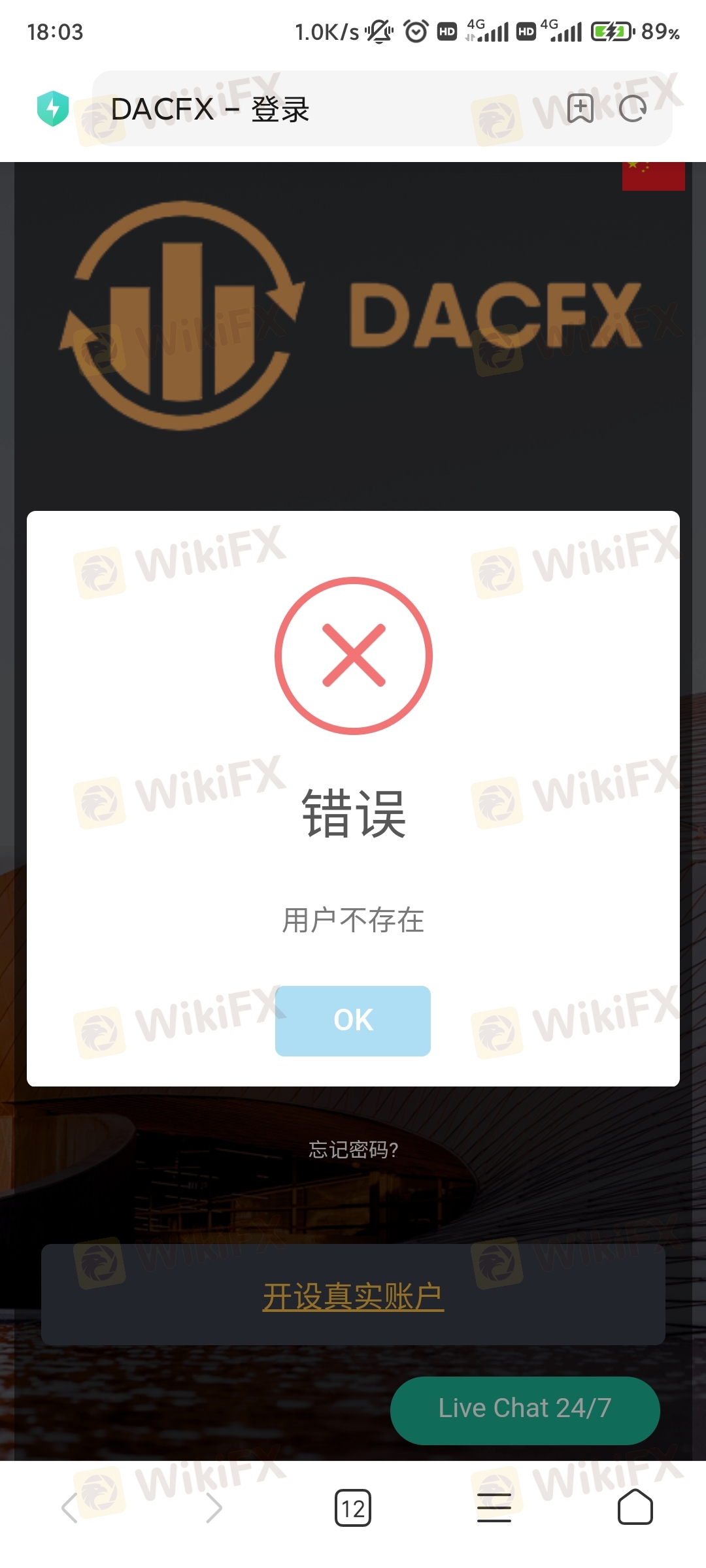Viewport: 706px width, 1568px height.
Task: Open the security shield icon
Action: [53, 108]
